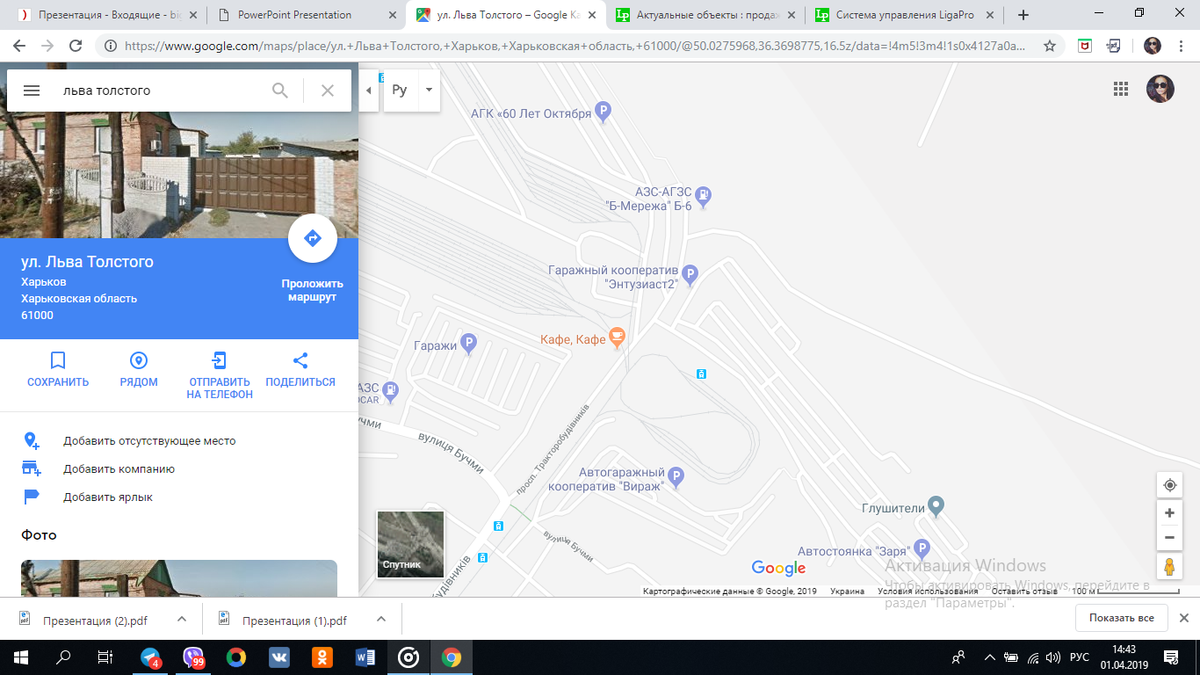Viewport: 1200px width, 675px height.
Task: Open the Google Maps hamburger menu
Action: [x=31, y=90]
